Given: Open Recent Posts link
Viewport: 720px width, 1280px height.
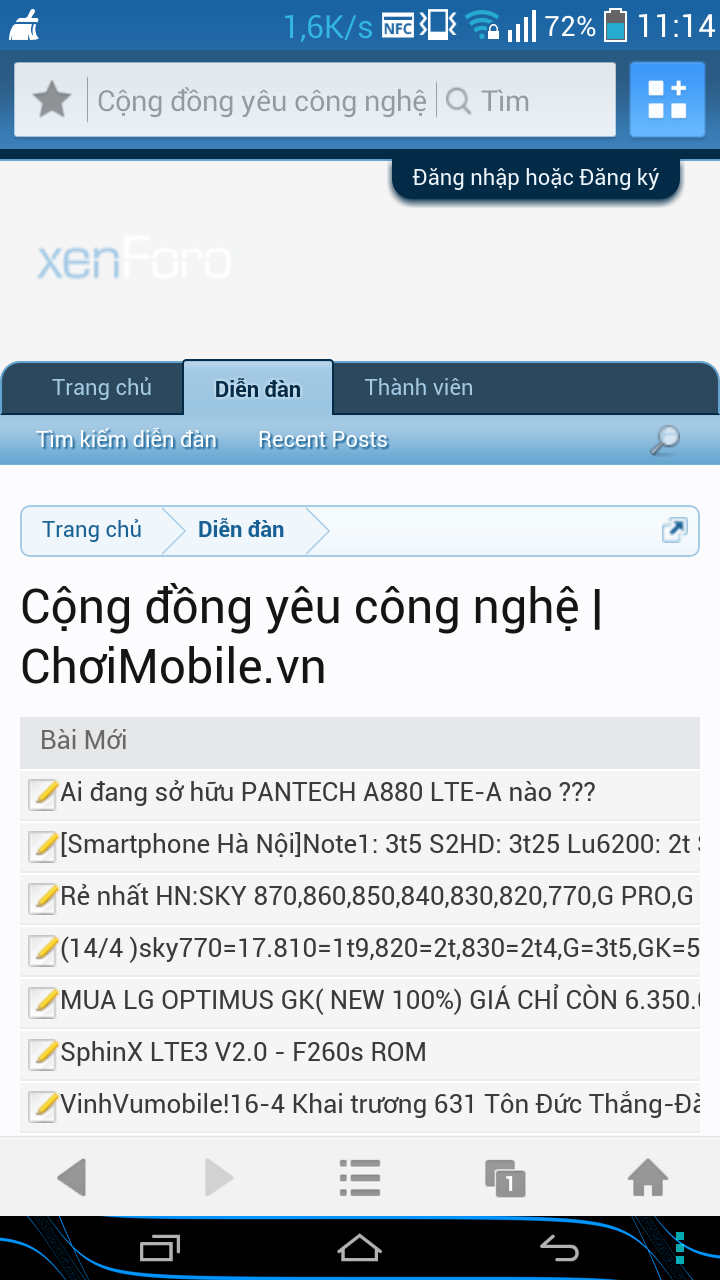Looking at the screenshot, I should click(323, 440).
